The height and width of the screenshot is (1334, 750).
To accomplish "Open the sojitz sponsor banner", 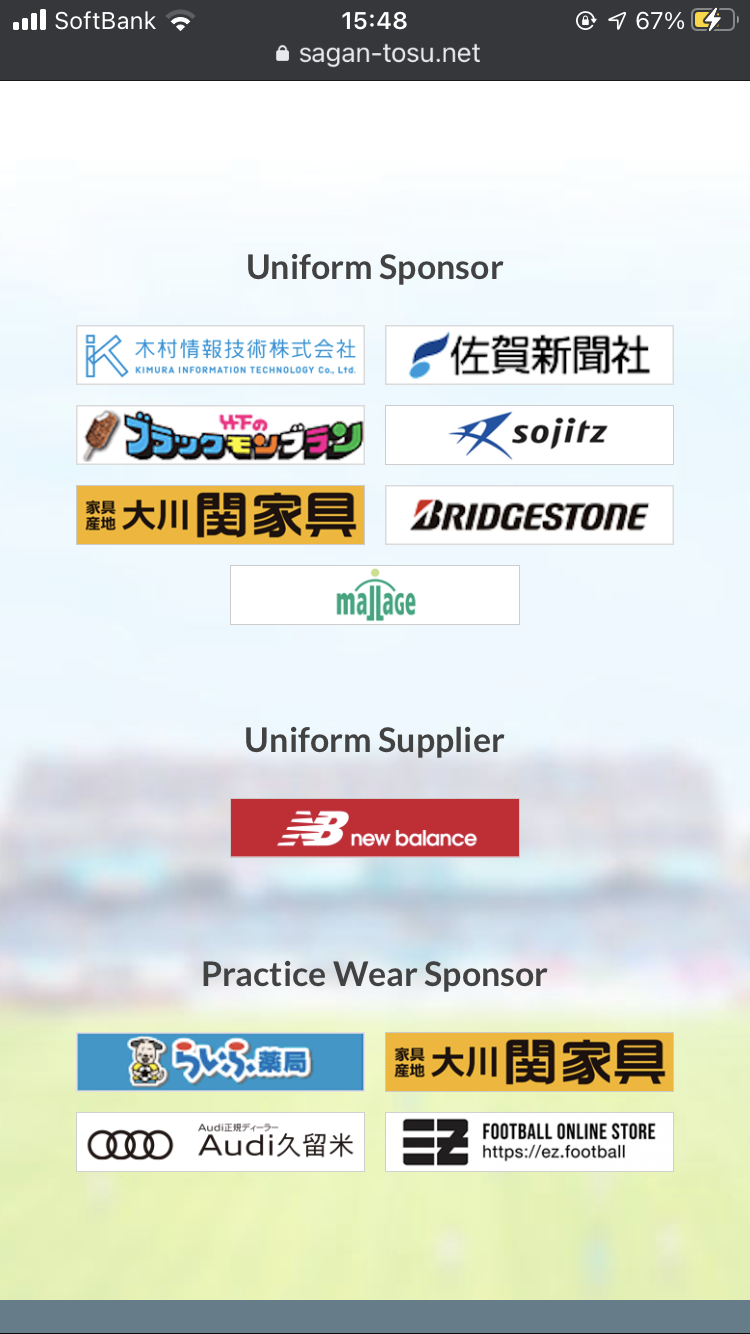I will pyautogui.click(x=529, y=435).
